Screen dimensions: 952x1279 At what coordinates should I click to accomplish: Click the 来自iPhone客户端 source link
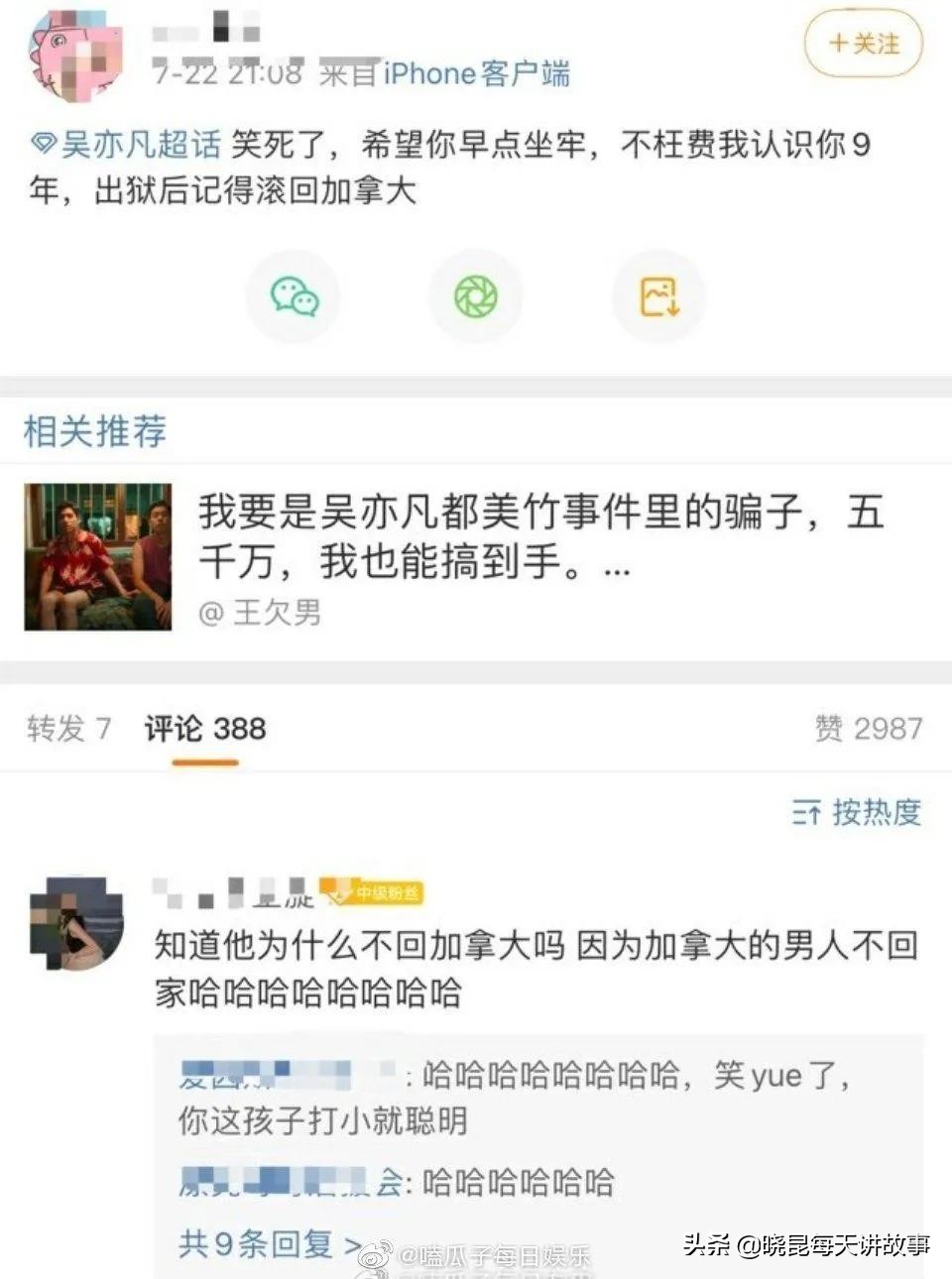coord(444,73)
